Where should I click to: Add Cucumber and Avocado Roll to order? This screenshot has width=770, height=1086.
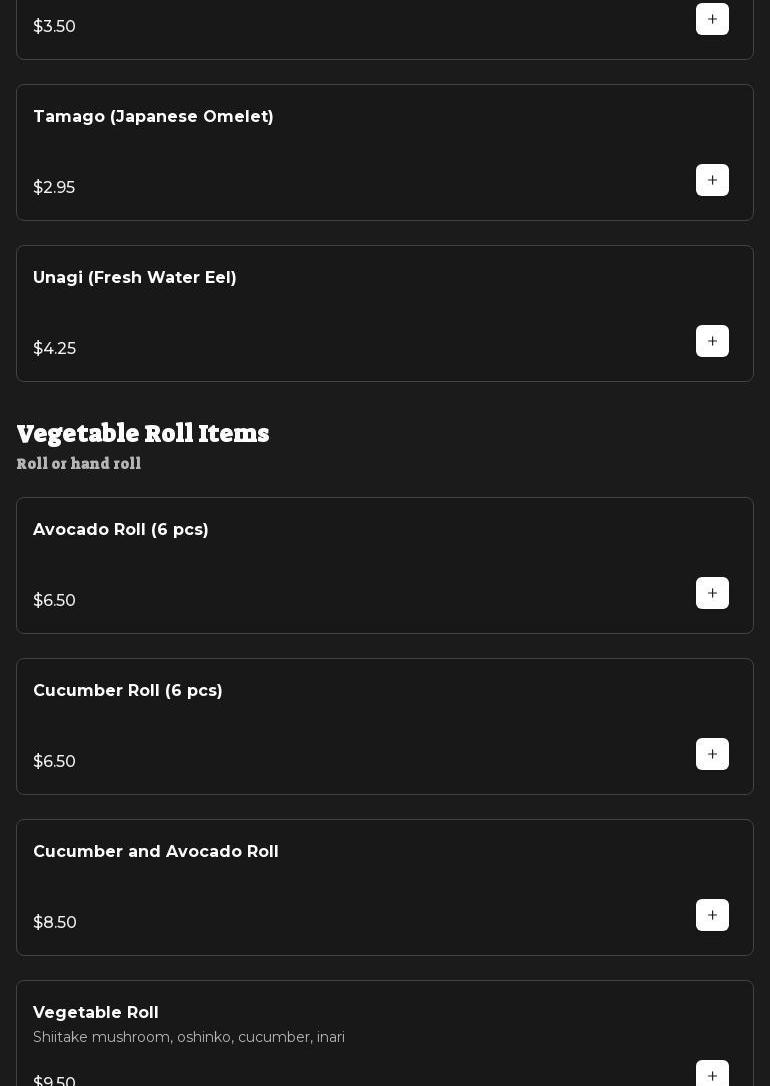click(712, 915)
